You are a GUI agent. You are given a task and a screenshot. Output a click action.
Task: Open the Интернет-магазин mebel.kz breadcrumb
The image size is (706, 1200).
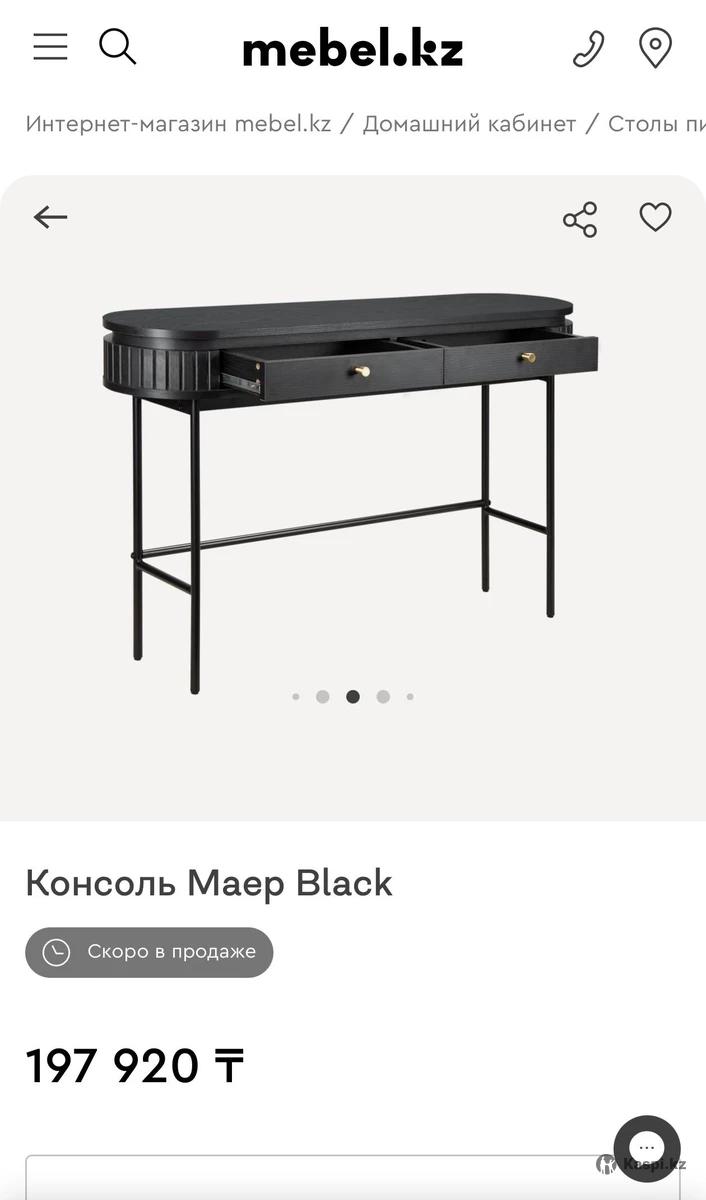click(178, 124)
